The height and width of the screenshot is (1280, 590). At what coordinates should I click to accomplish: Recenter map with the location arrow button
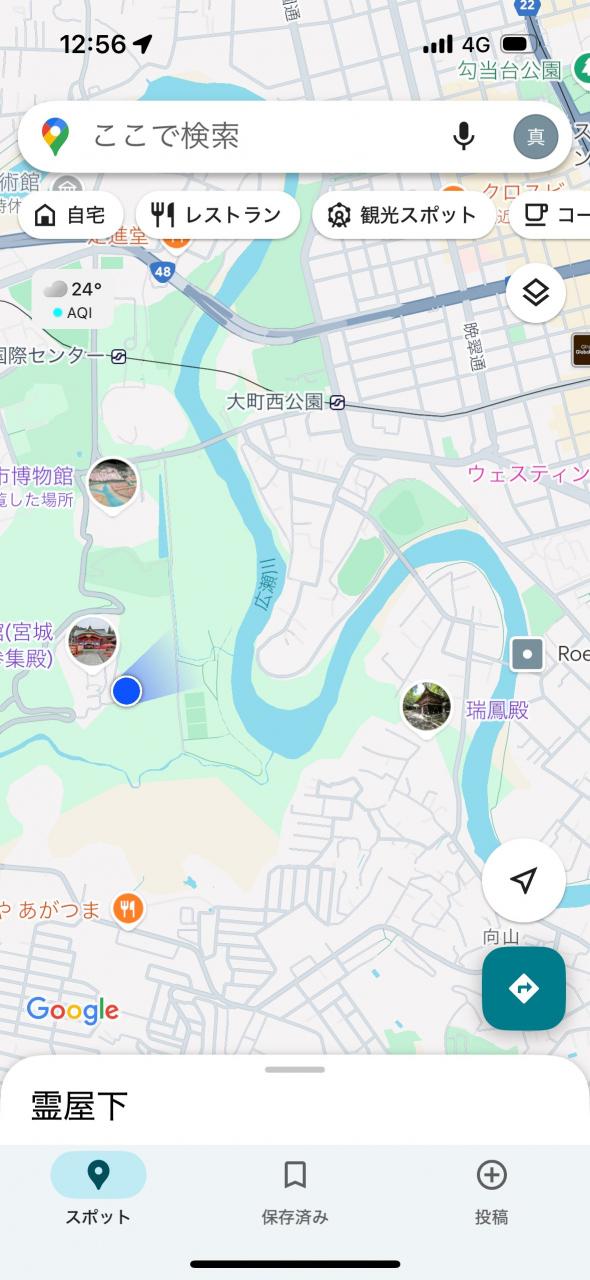pyautogui.click(x=524, y=880)
